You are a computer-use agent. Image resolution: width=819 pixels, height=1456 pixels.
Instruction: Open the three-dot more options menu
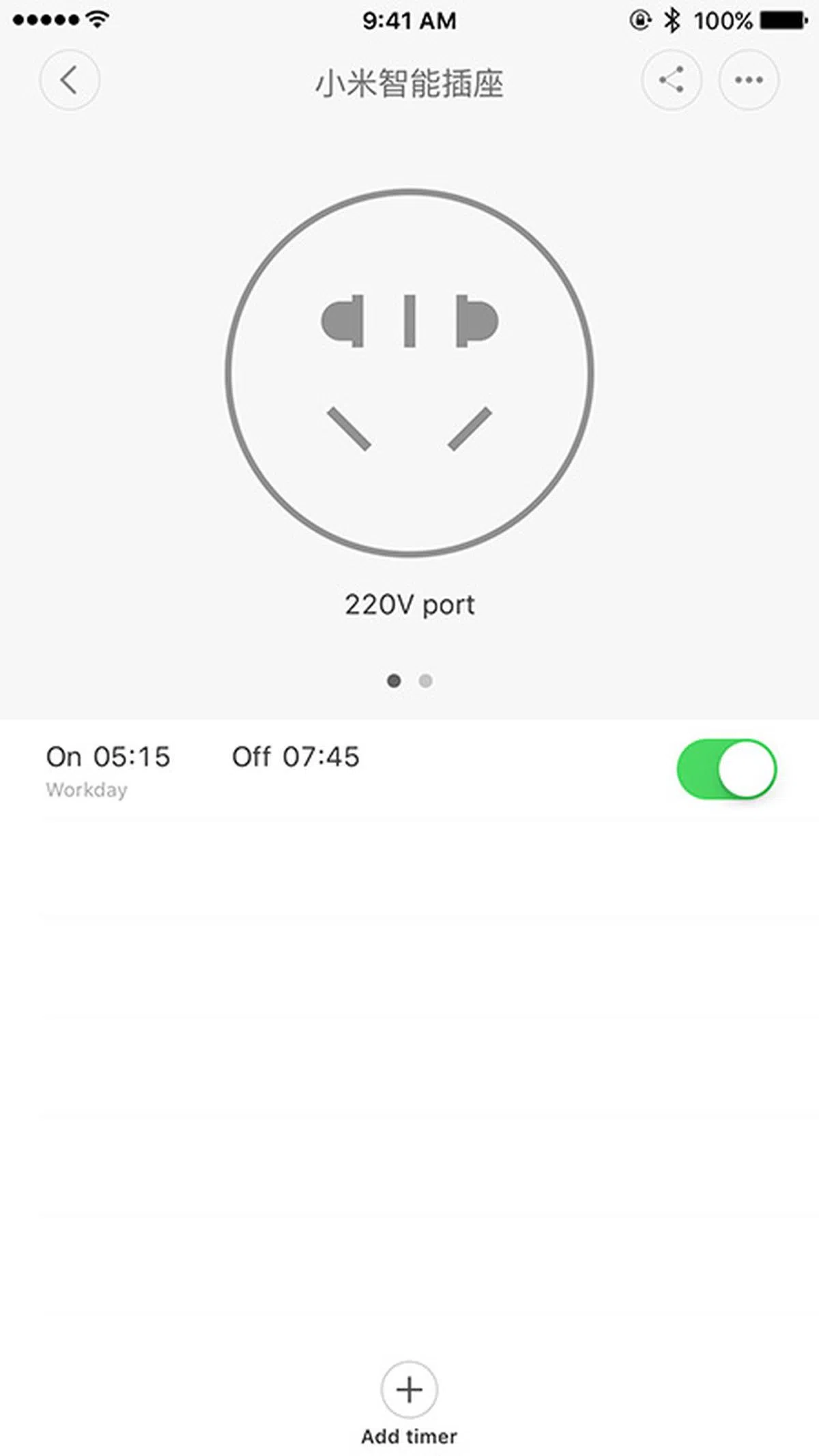point(748,80)
